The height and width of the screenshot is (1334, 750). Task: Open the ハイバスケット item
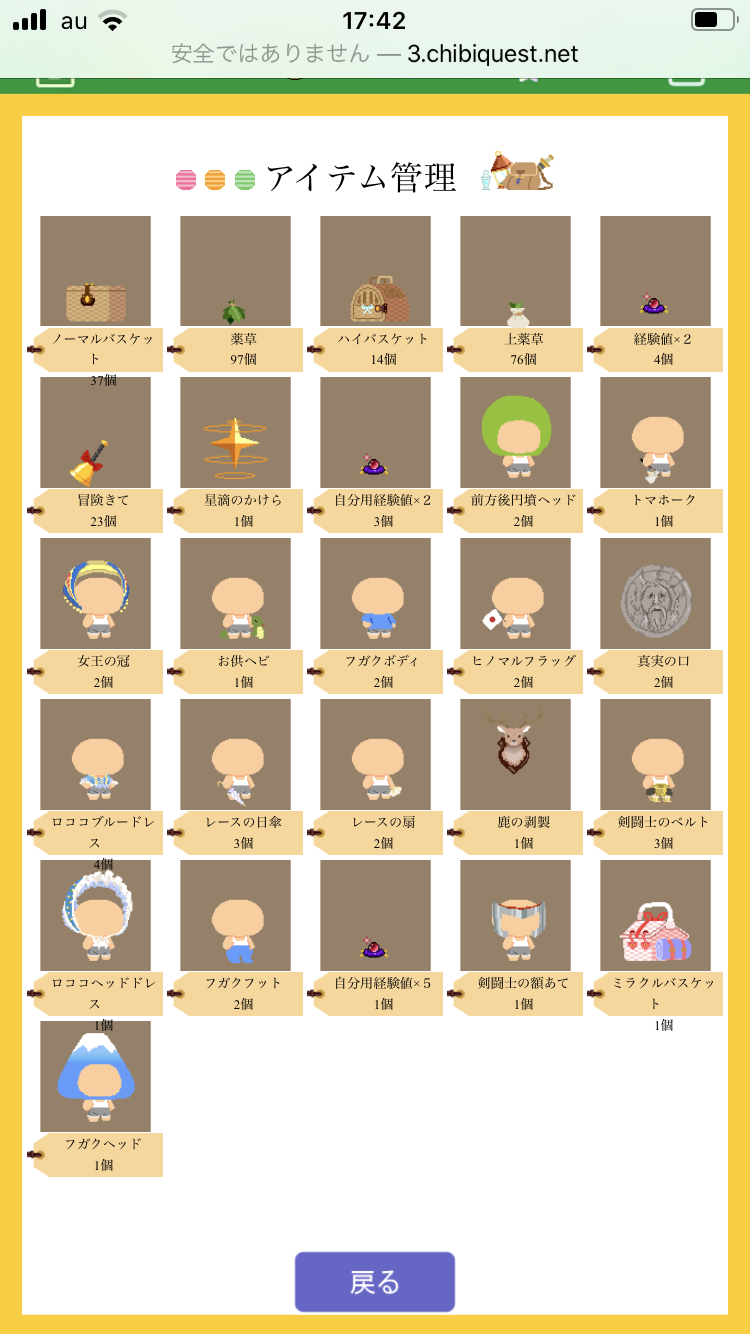click(x=375, y=271)
